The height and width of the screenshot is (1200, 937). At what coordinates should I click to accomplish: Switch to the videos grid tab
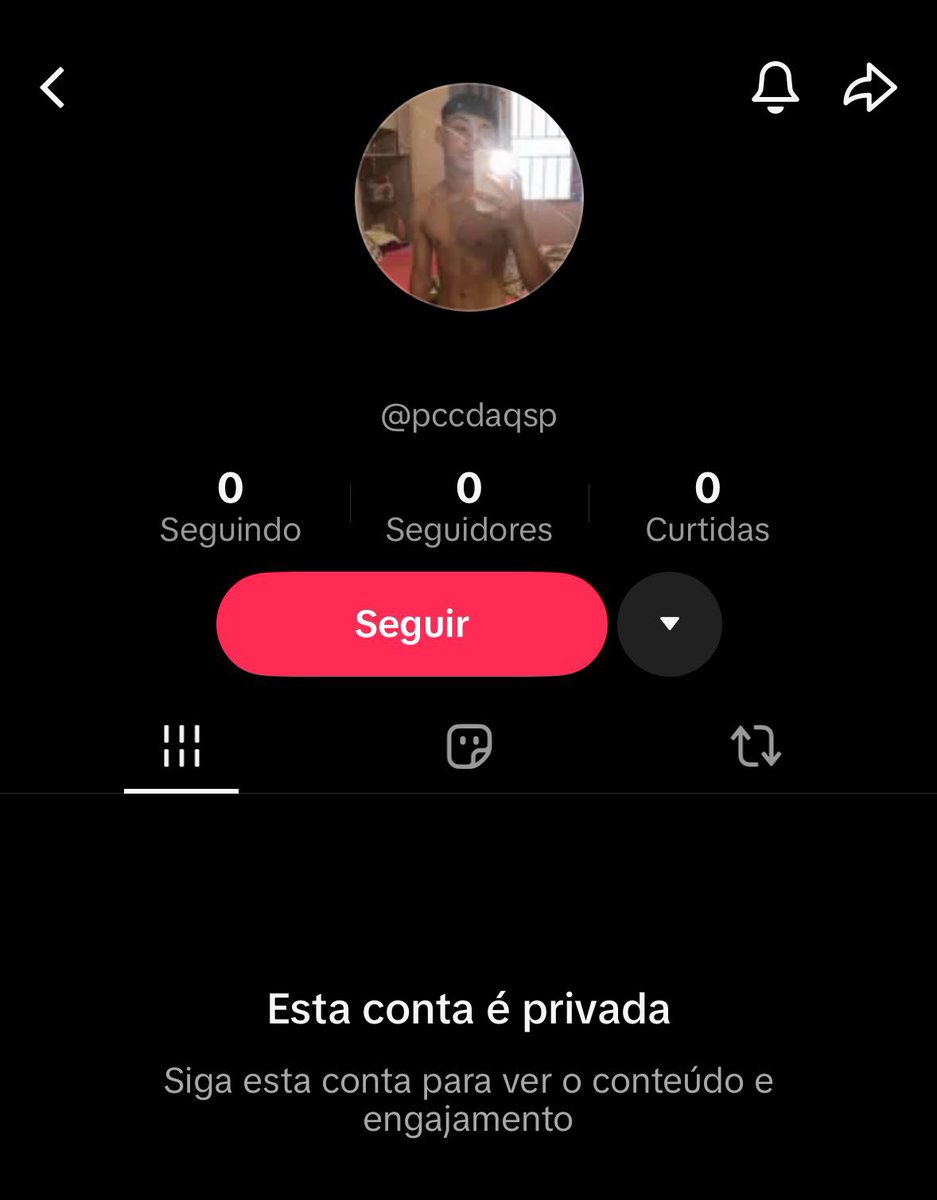tap(181, 746)
